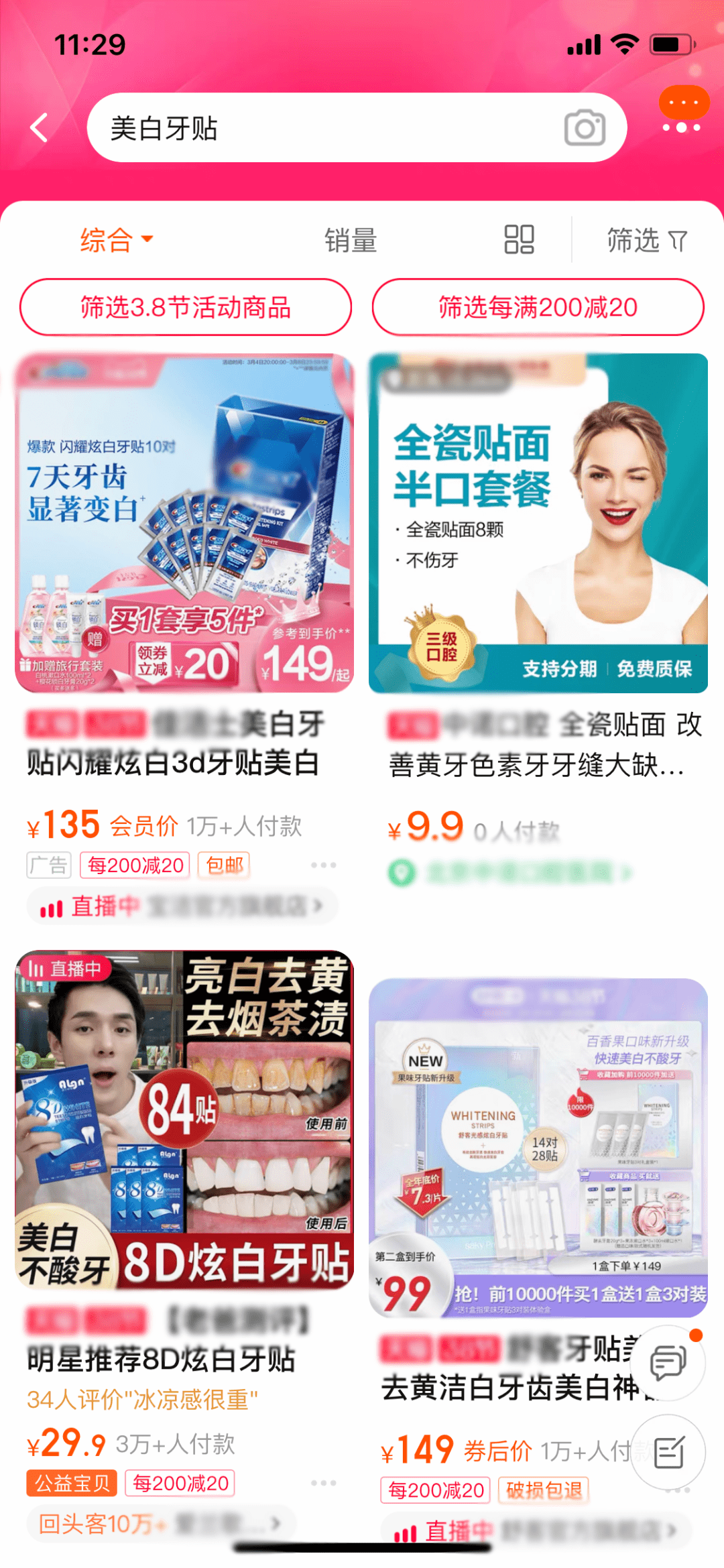Open the 全瓷贴面半口套餐 product card

point(538,523)
